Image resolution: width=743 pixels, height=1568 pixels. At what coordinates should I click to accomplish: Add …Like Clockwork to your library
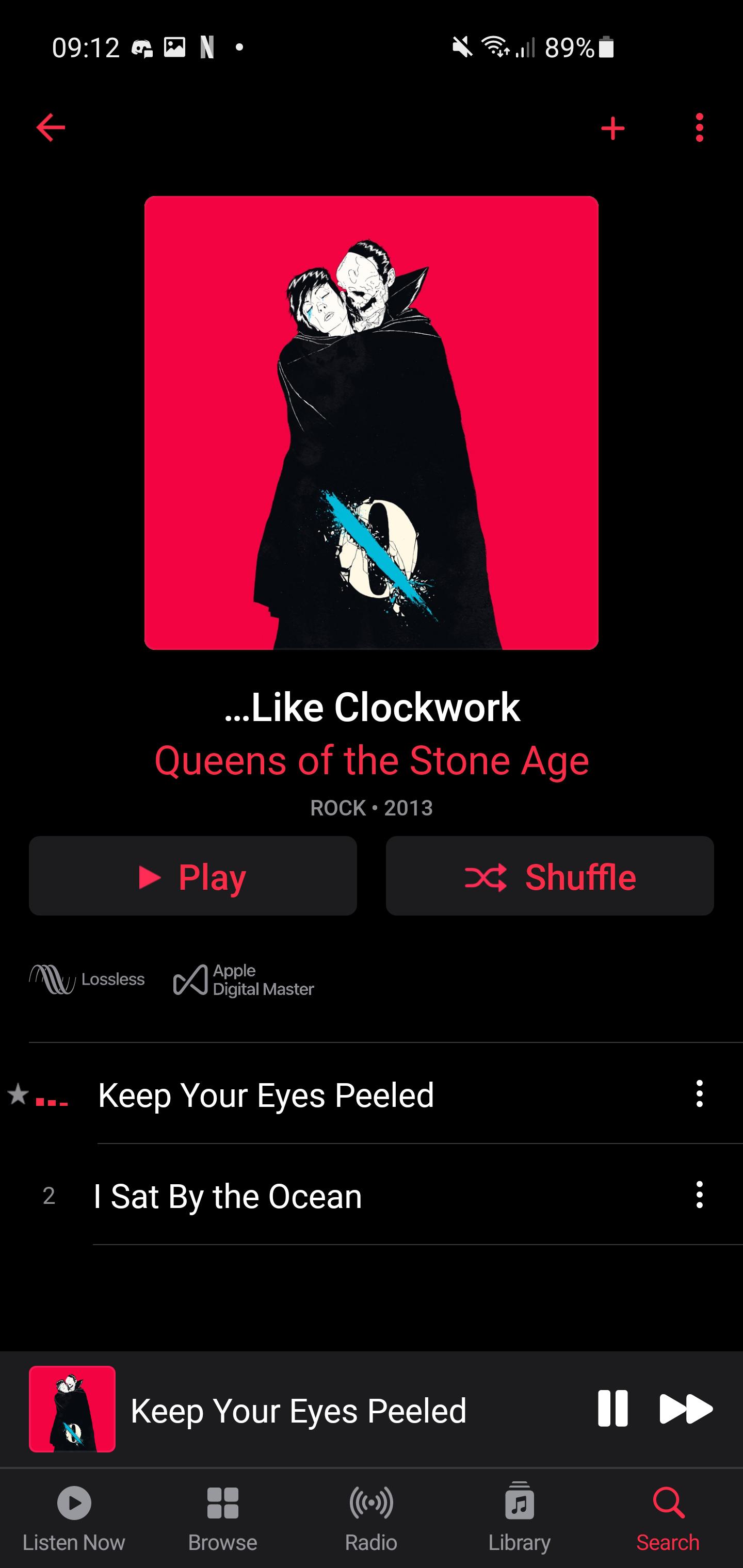(613, 128)
